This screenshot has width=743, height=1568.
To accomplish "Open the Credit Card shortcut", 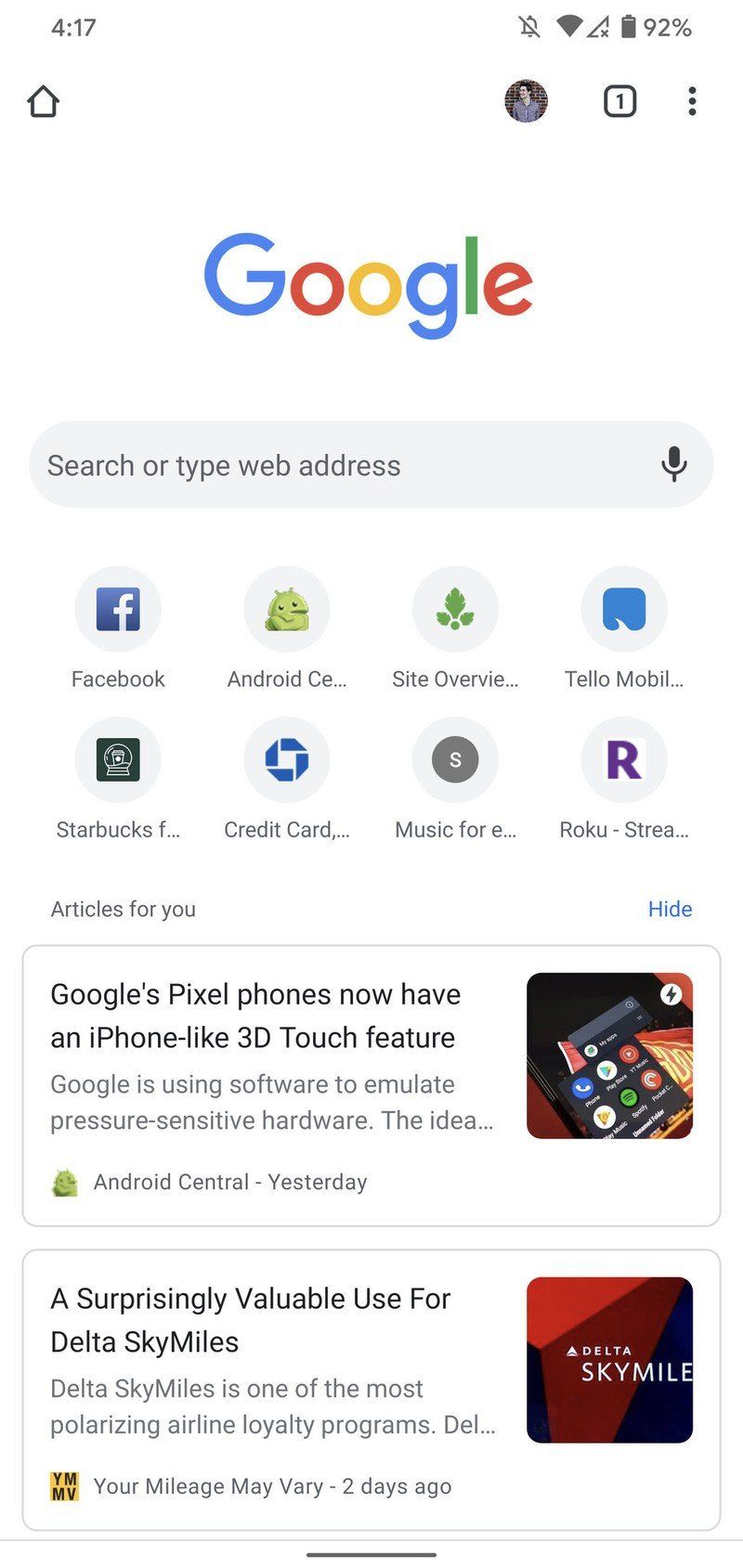I will (x=287, y=779).
